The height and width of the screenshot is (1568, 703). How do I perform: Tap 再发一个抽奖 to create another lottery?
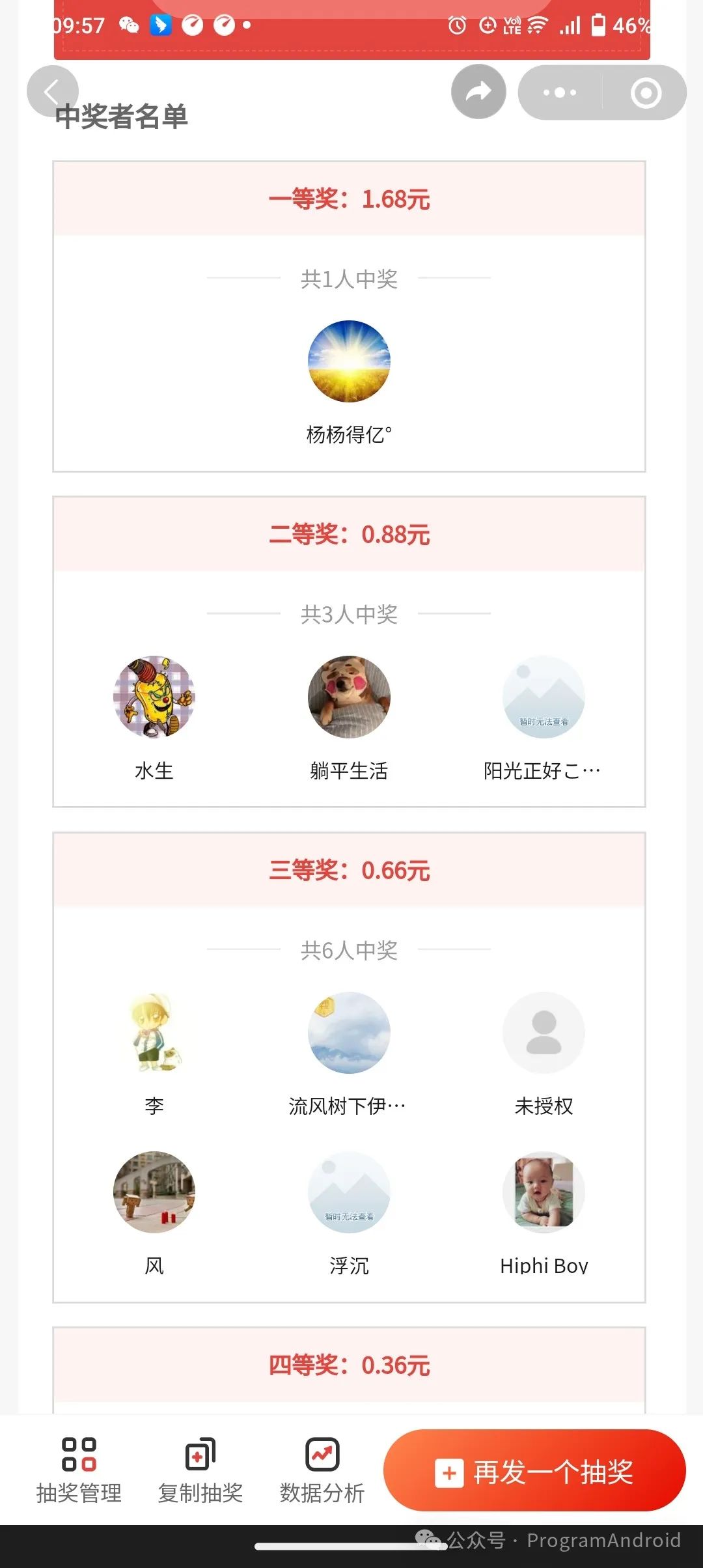[x=534, y=1470]
